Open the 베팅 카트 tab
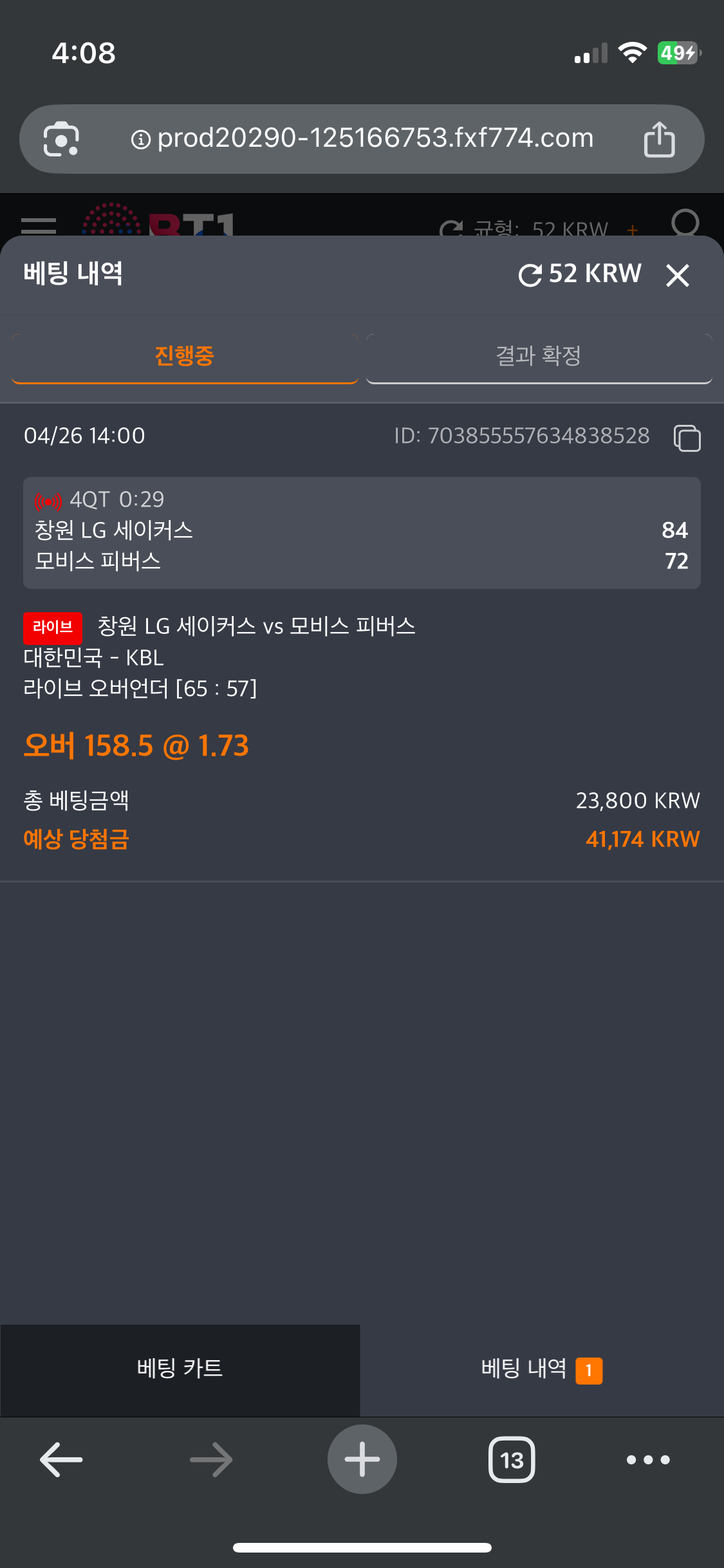The image size is (724, 1568). pos(180,1369)
